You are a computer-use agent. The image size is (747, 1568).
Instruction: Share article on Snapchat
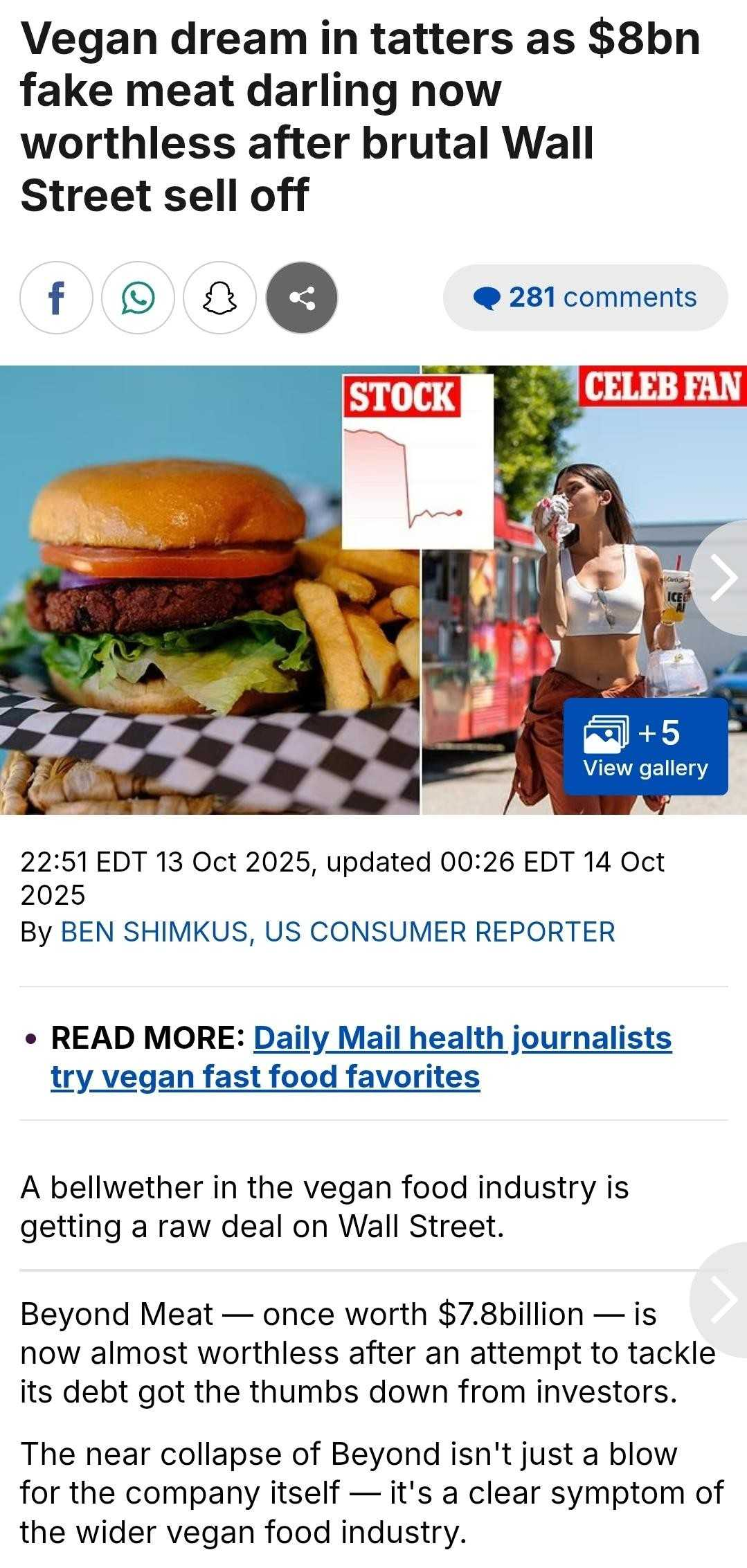tap(219, 298)
